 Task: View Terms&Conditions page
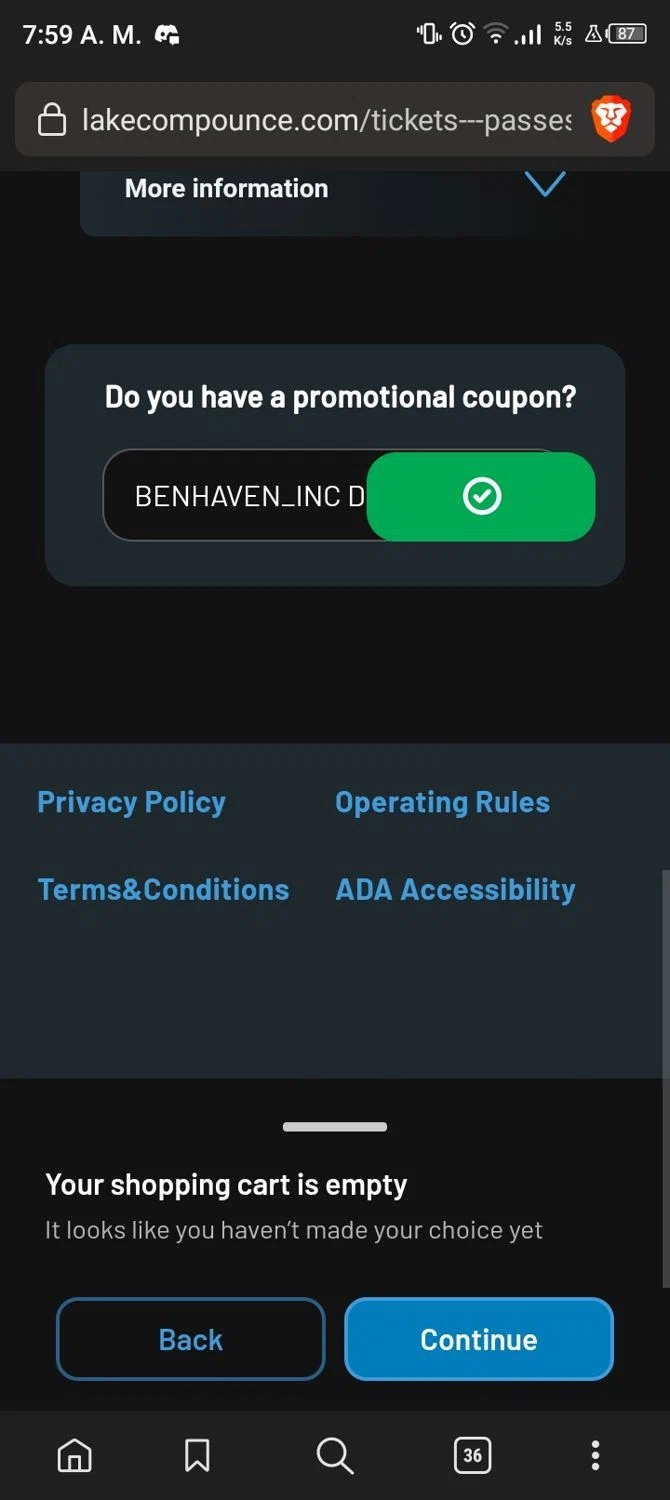(x=163, y=889)
